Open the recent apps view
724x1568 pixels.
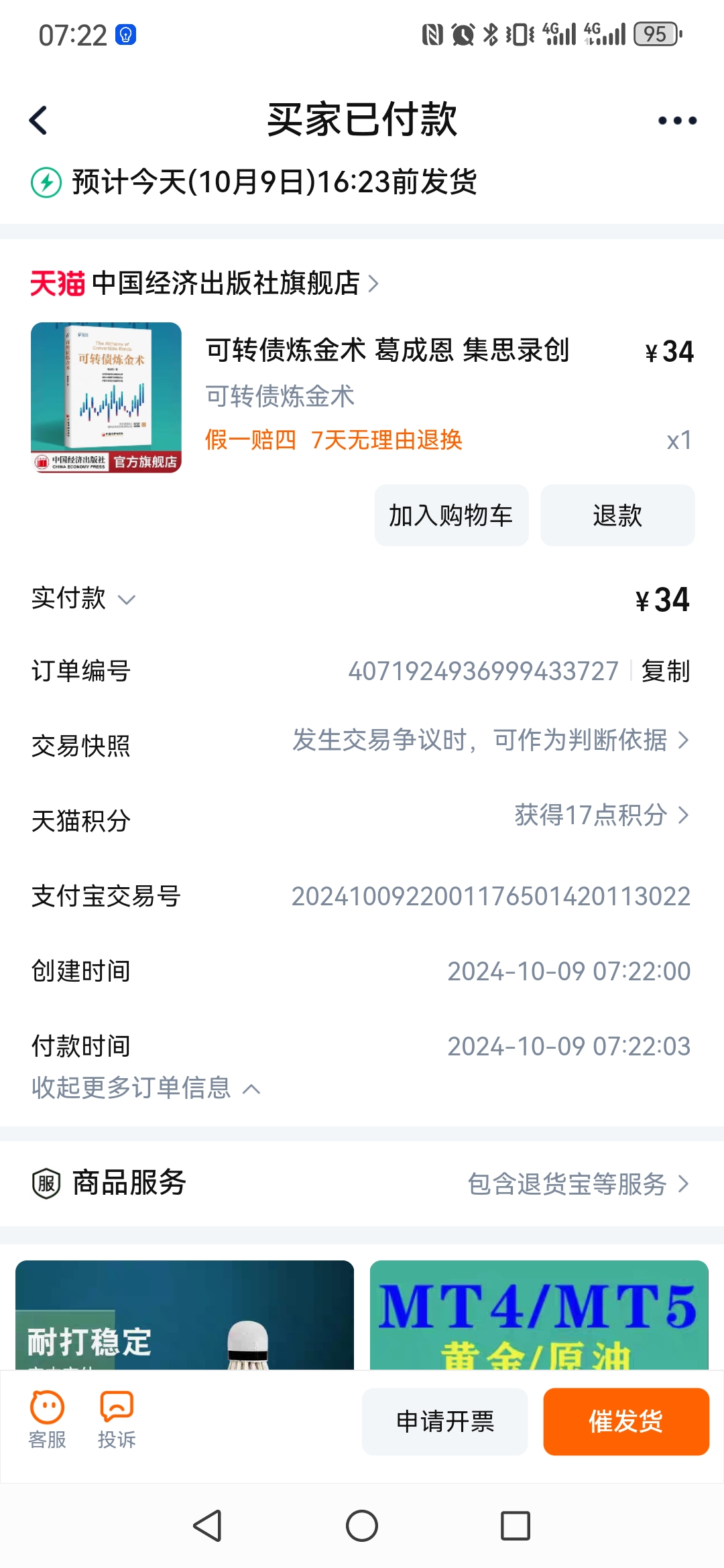point(516,1526)
